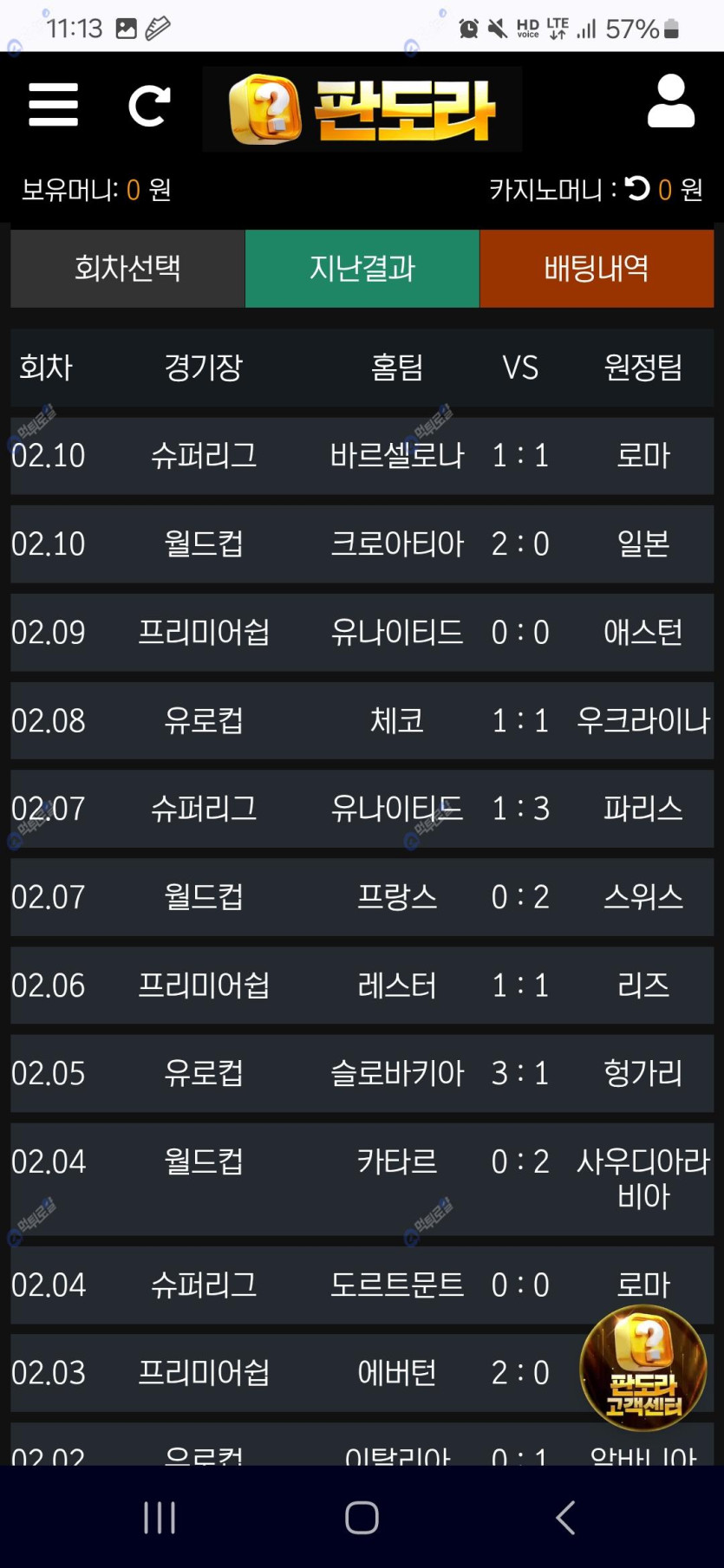Open the 판도라 고객센터 floating button

[642, 1368]
